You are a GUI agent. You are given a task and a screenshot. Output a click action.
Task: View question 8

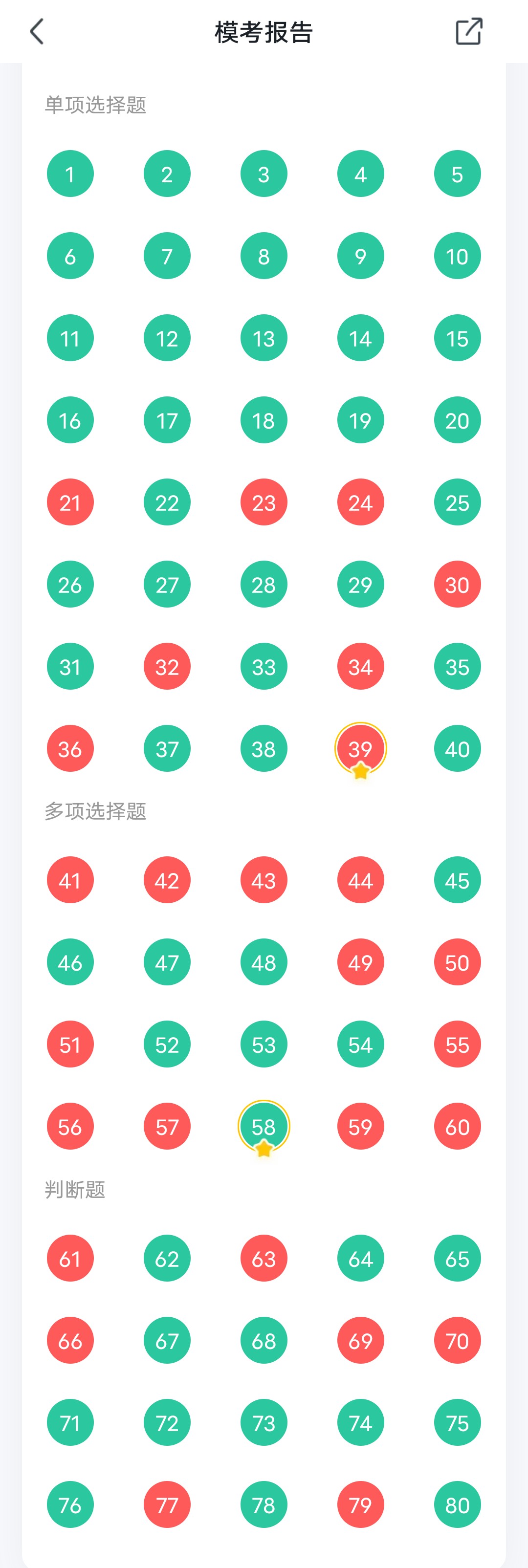tap(264, 256)
